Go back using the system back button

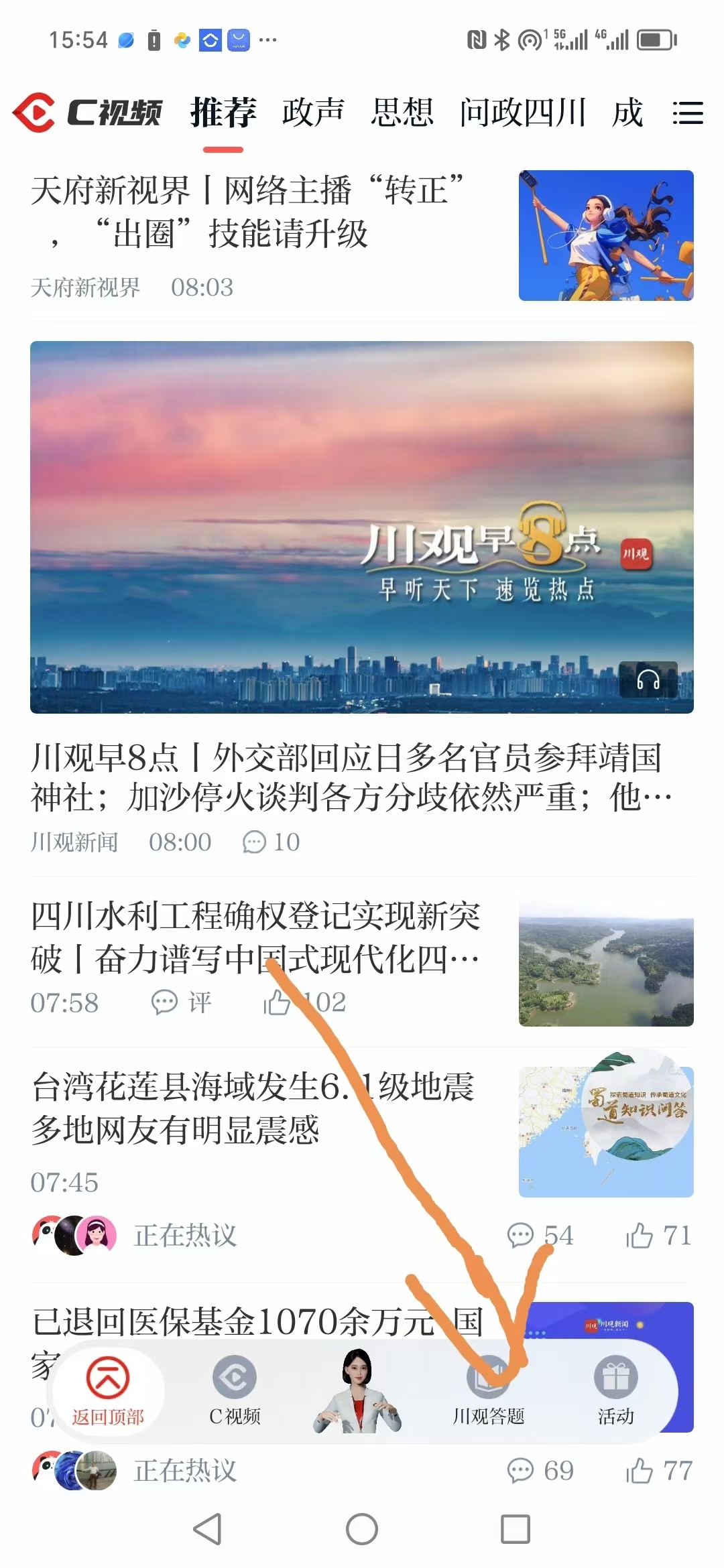click(208, 1529)
